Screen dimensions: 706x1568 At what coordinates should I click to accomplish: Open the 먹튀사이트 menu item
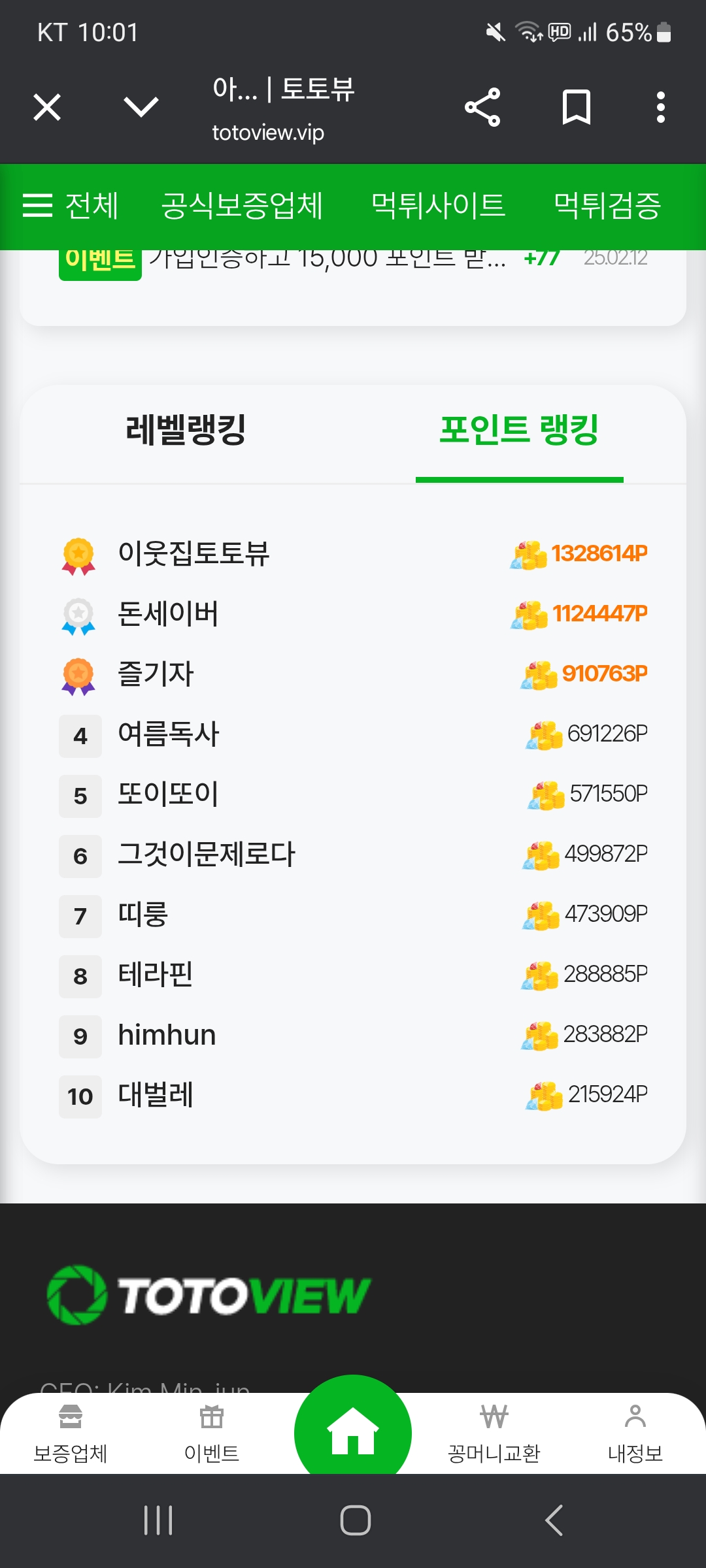tap(438, 205)
